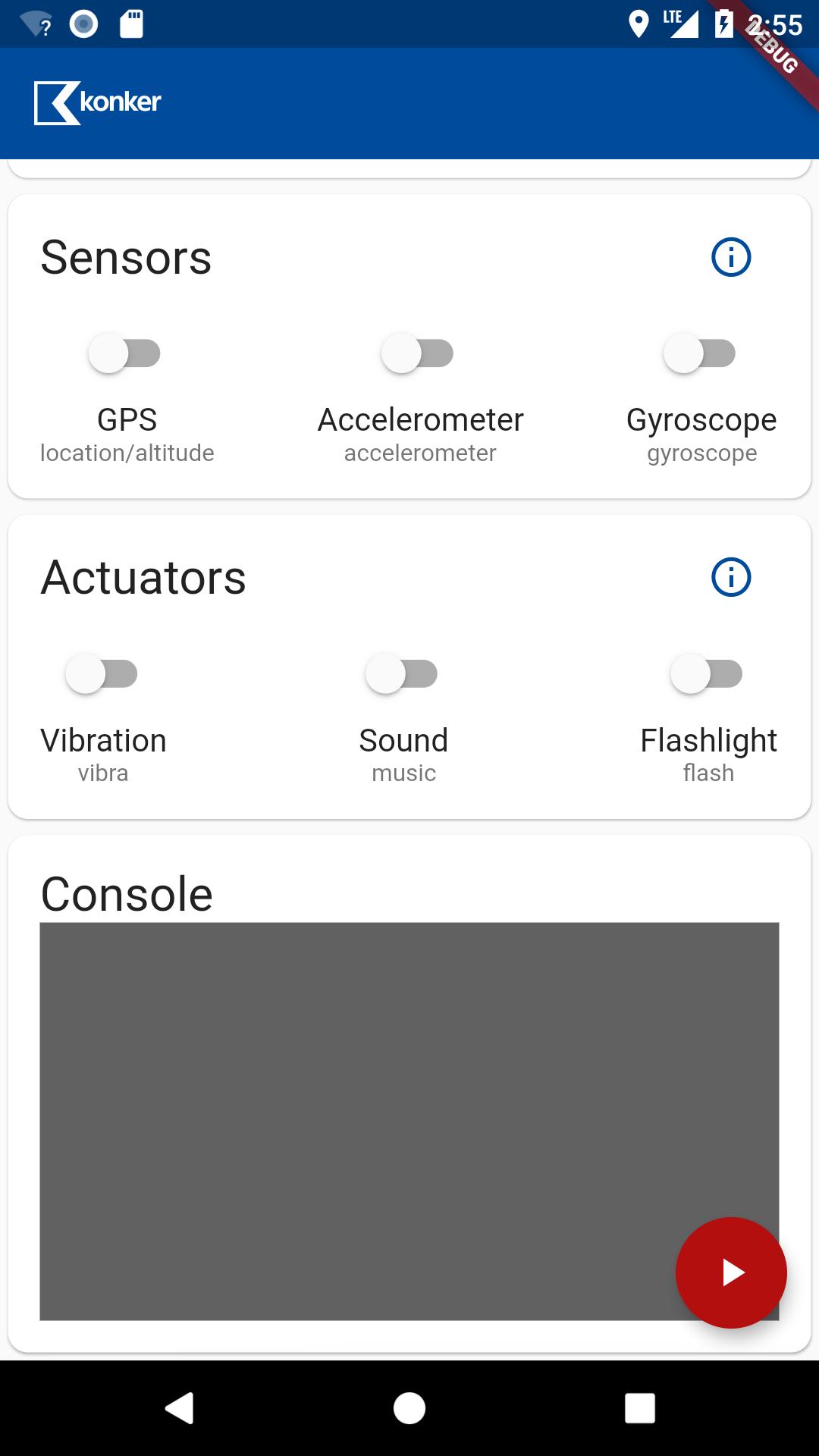Toggle the Vibration actuator

tap(102, 673)
